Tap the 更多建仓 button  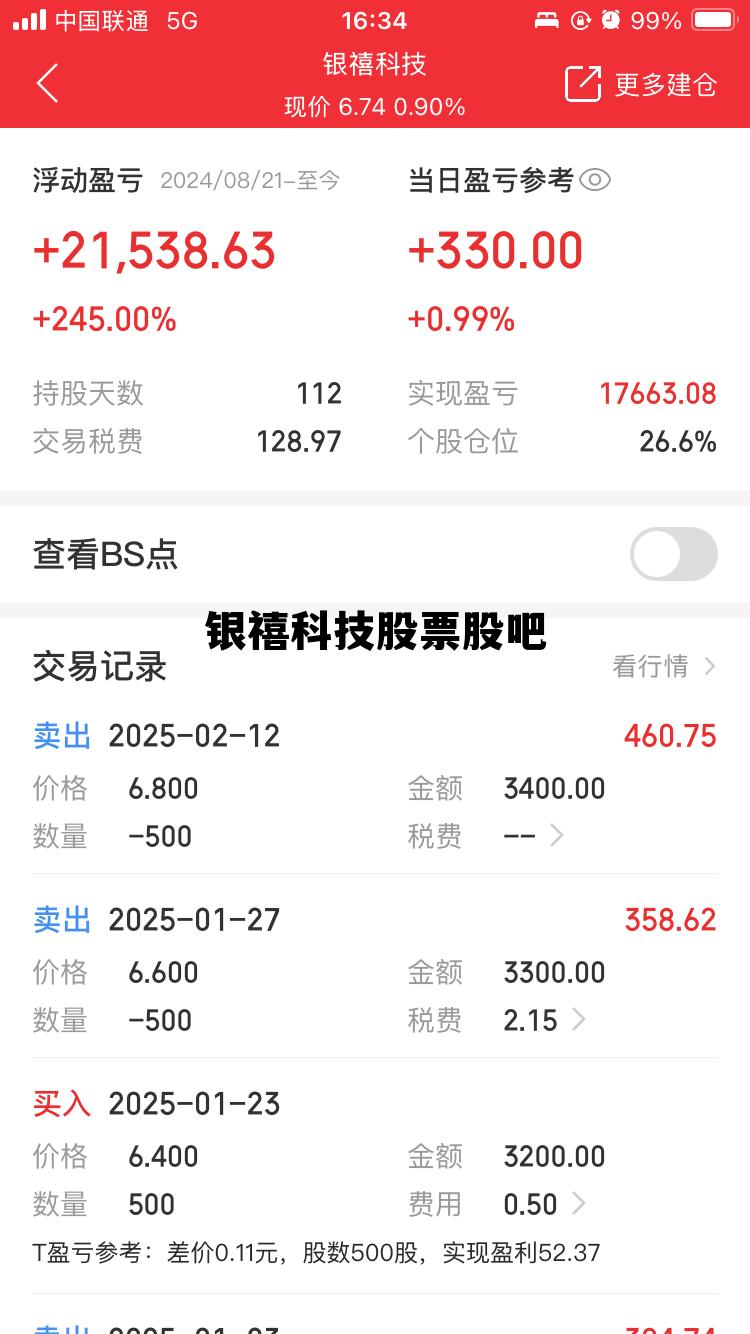tap(663, 85)
